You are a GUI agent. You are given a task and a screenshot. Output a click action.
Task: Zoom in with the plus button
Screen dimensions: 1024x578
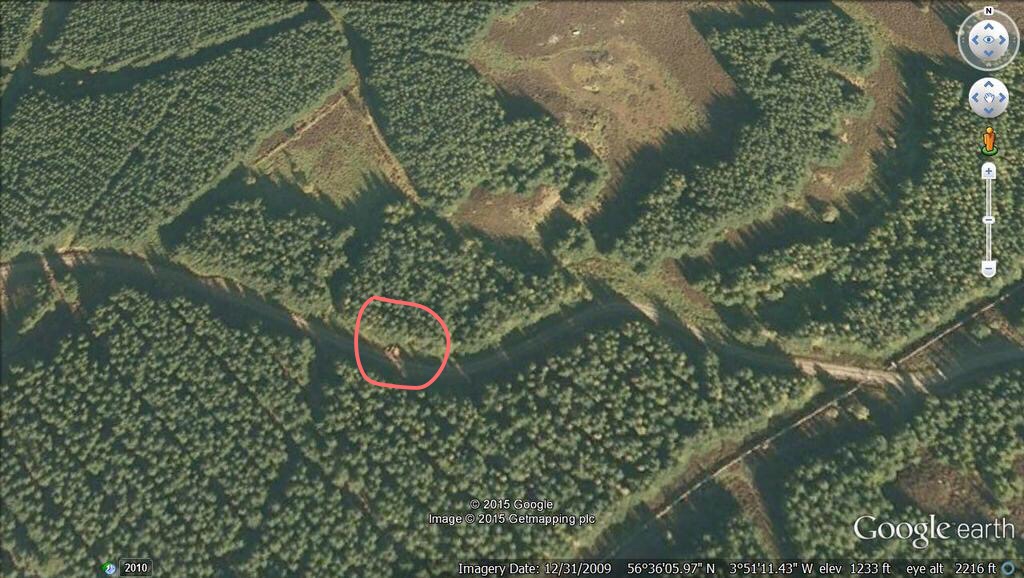(x=988, y=171)
